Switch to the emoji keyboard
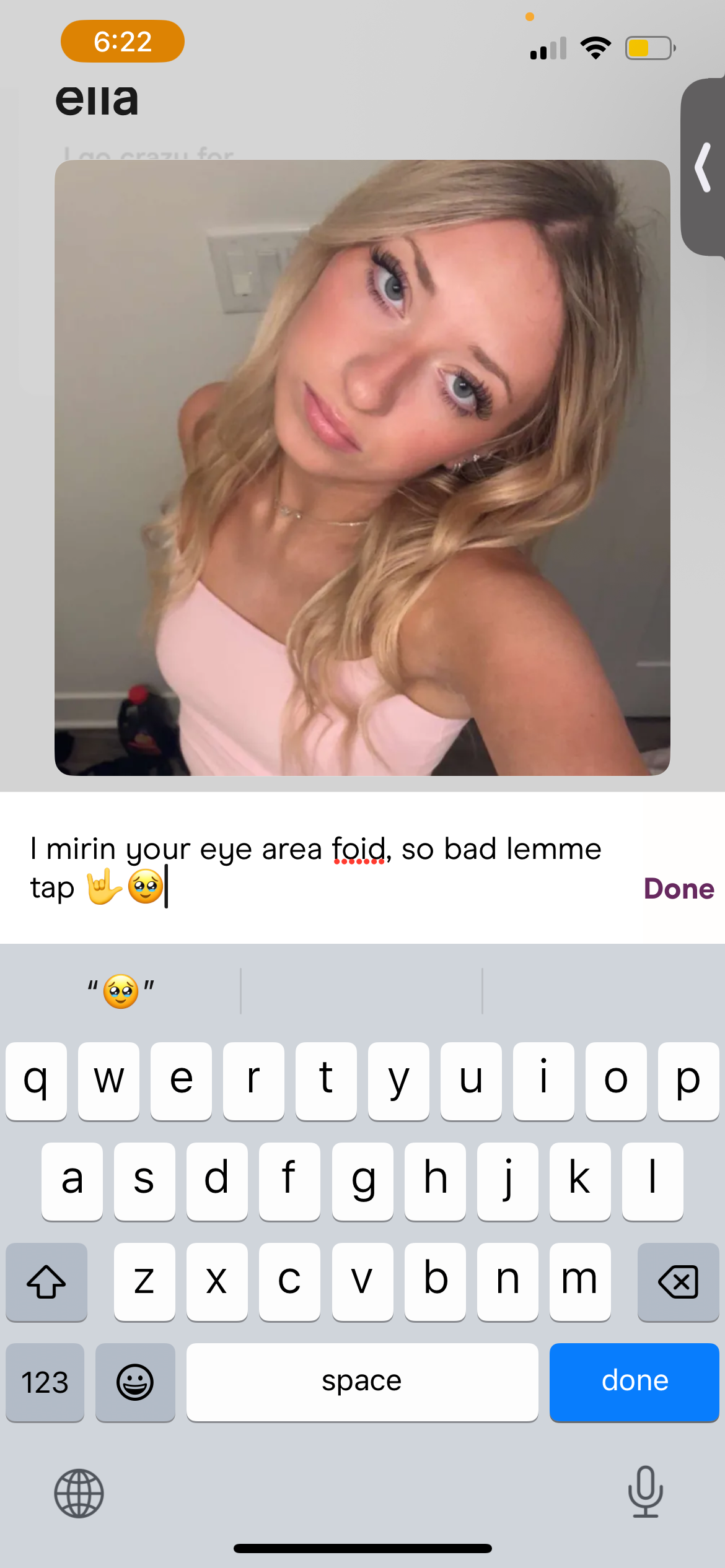Viewport: 725px width, 1568px height. click(135, 1382)
